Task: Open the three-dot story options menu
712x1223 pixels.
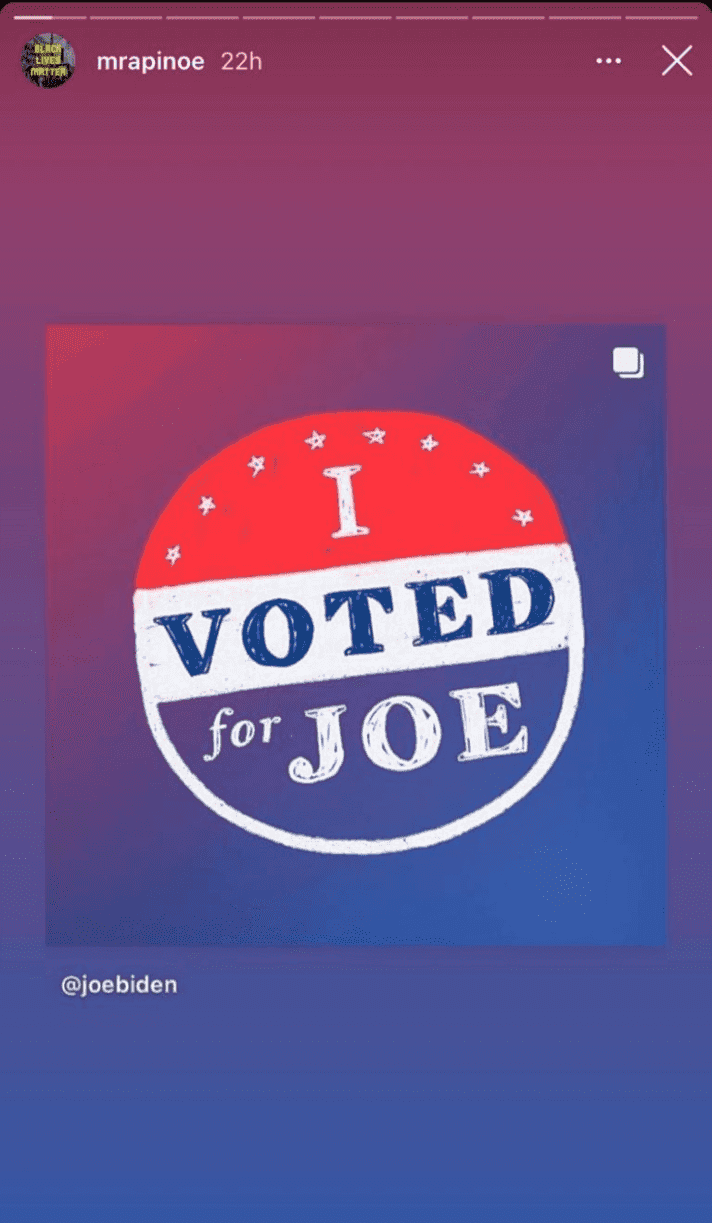Action: [x=608, y=61]
